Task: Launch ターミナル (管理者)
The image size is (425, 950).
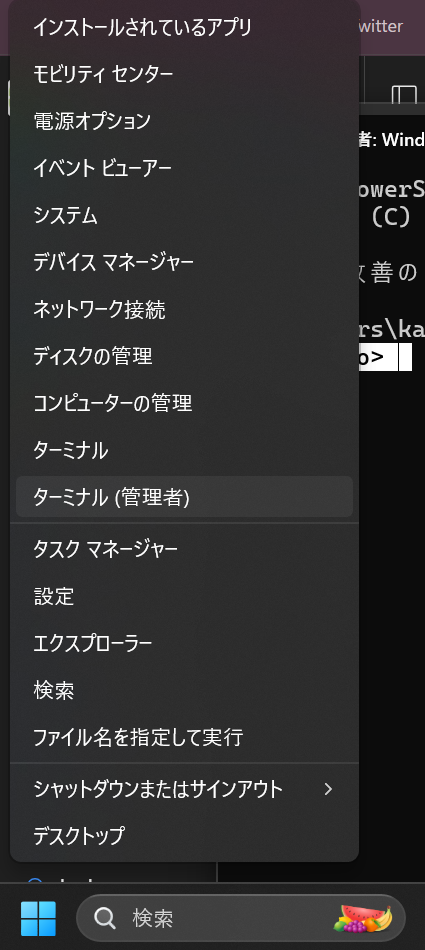Action: (184, 497)
